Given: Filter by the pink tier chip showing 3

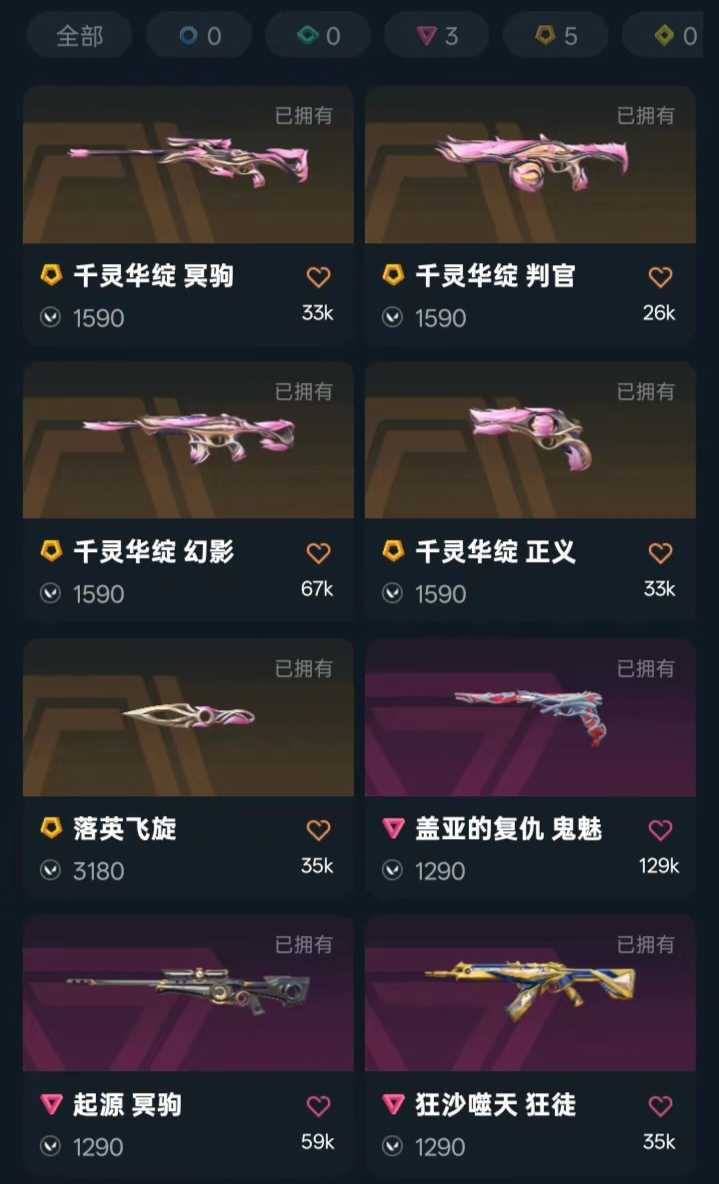Looking at the screenshot, I should [x=437, y=35].
